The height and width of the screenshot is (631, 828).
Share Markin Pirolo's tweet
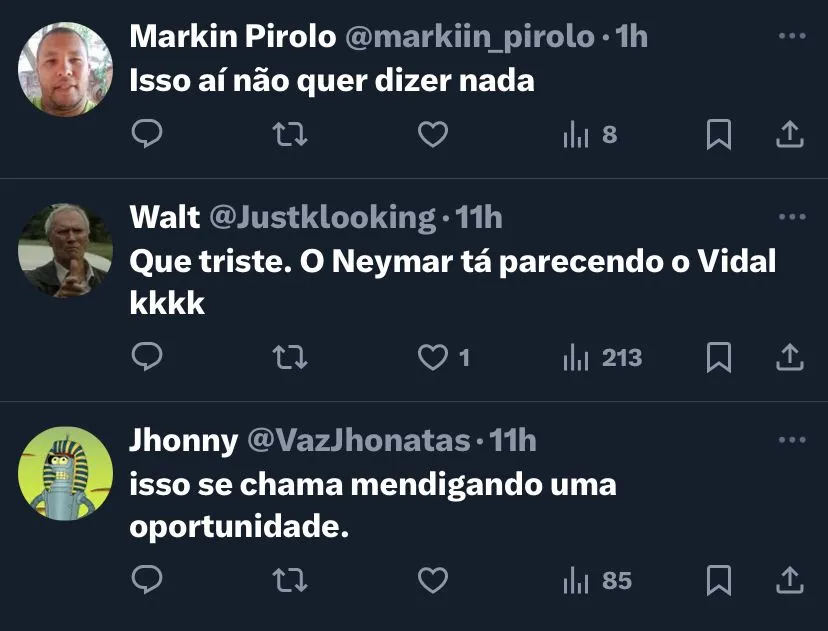click(790, 134)
